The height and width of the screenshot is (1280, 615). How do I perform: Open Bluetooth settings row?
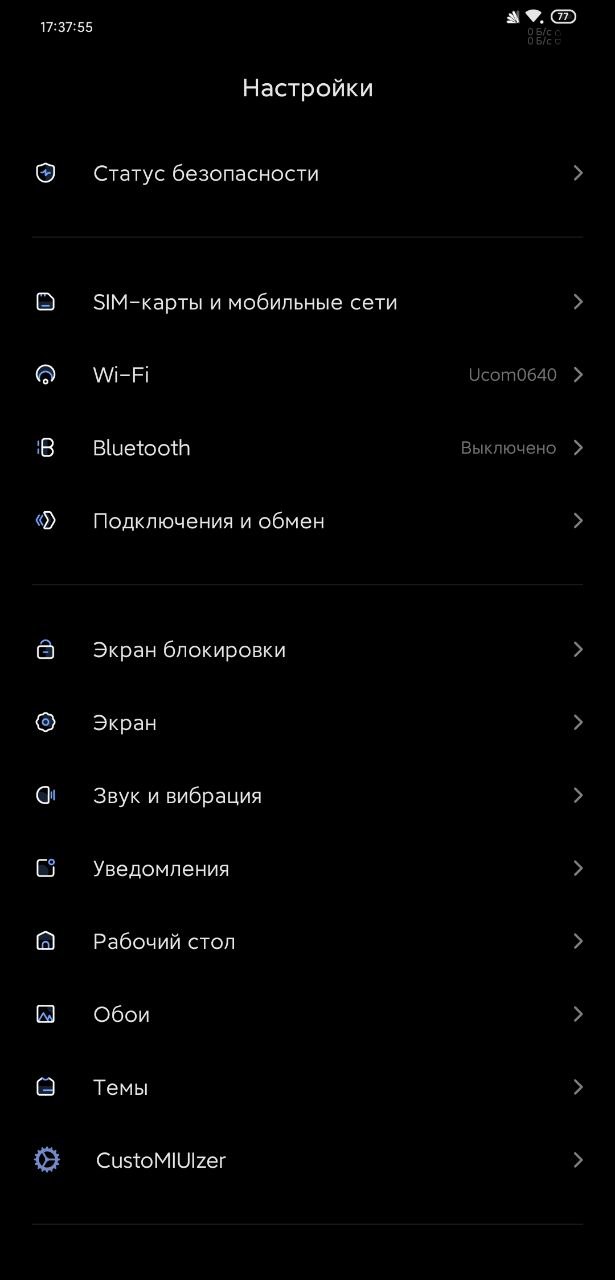tap(307, 448)
